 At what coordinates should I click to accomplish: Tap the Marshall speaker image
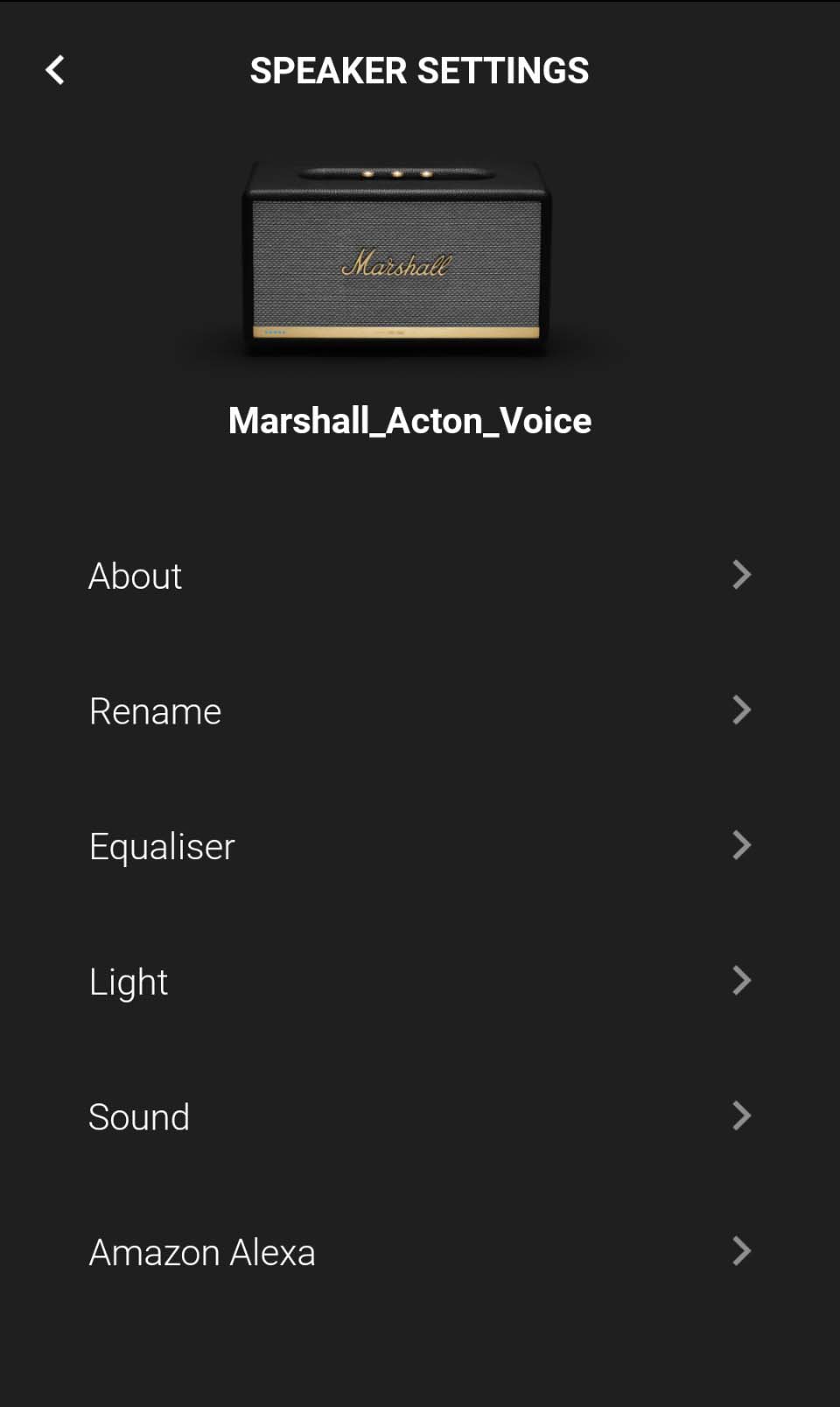click(x=398, y=258)
